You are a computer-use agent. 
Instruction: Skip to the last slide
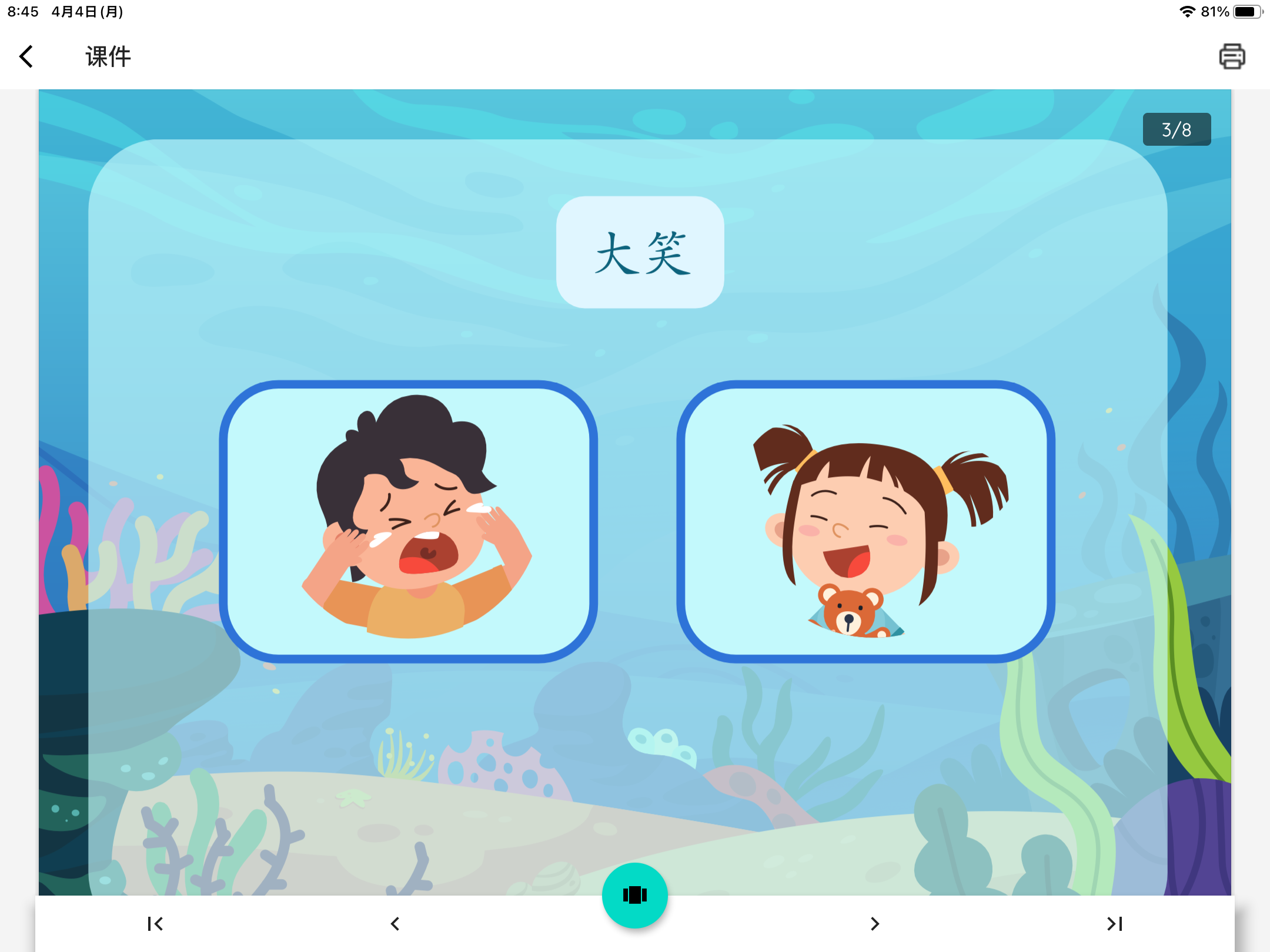[1114, 924]
